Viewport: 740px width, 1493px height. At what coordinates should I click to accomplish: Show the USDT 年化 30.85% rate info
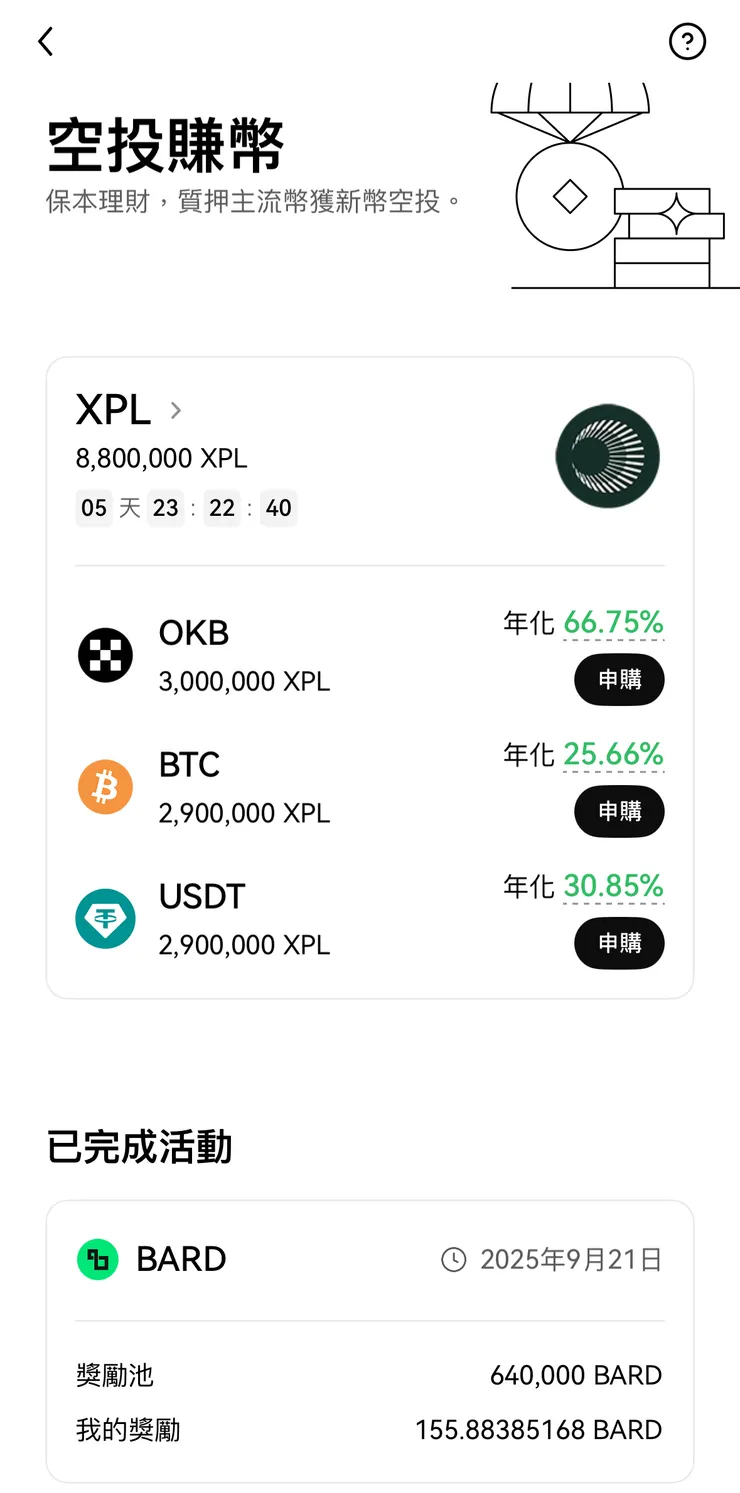pyautogui.click(x=613, y=887)
